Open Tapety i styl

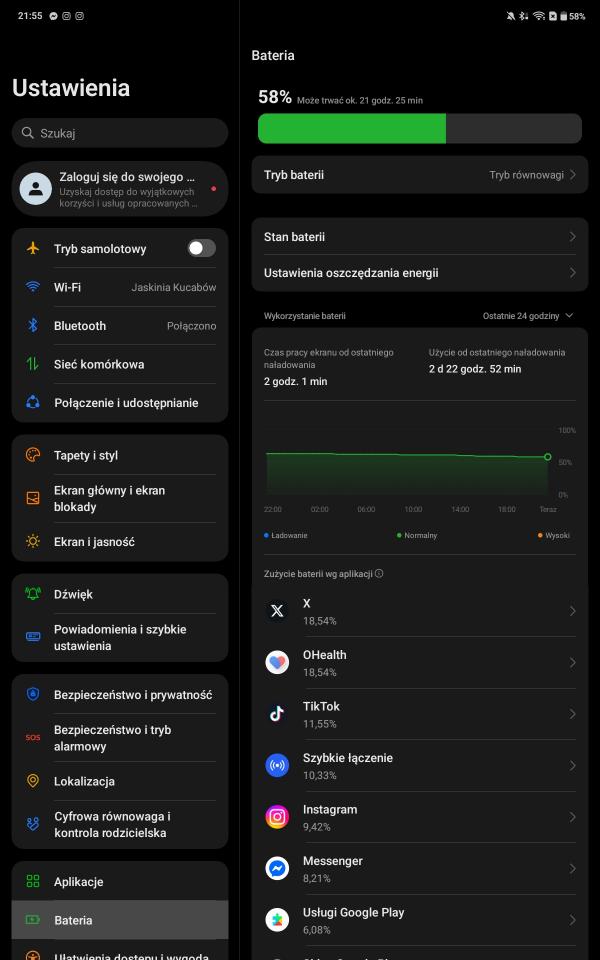tap(120, 455)
